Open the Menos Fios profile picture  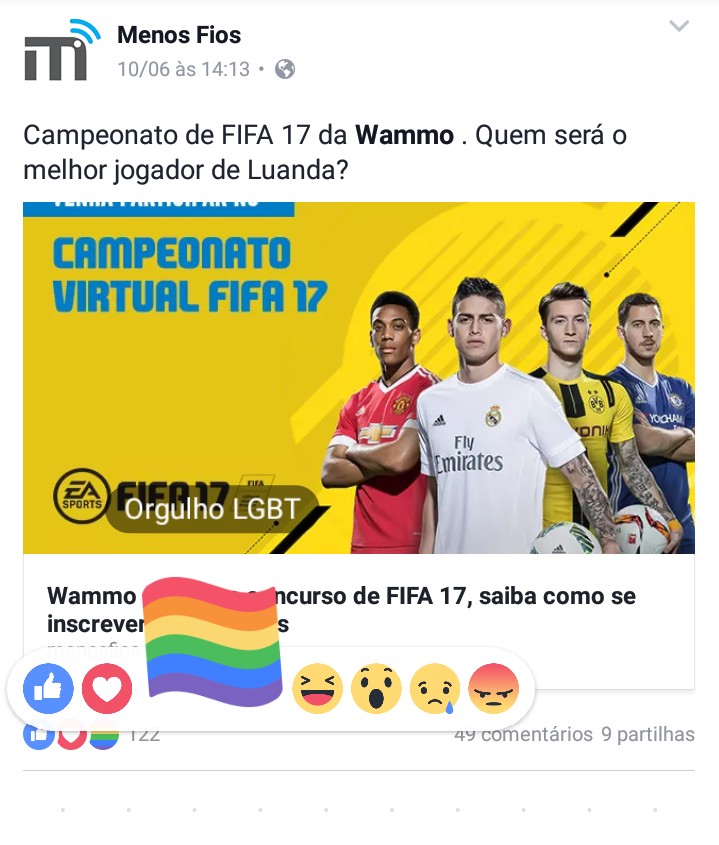(59, 52)
